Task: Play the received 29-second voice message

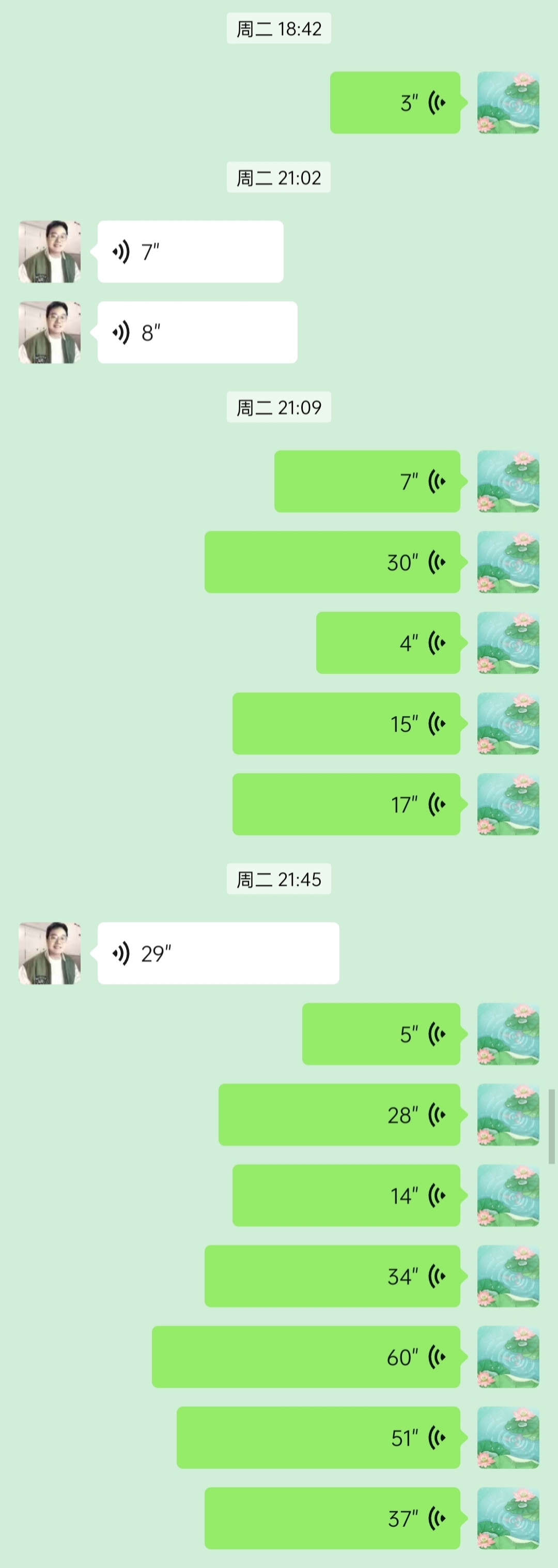Action: (x=218, y=953)
